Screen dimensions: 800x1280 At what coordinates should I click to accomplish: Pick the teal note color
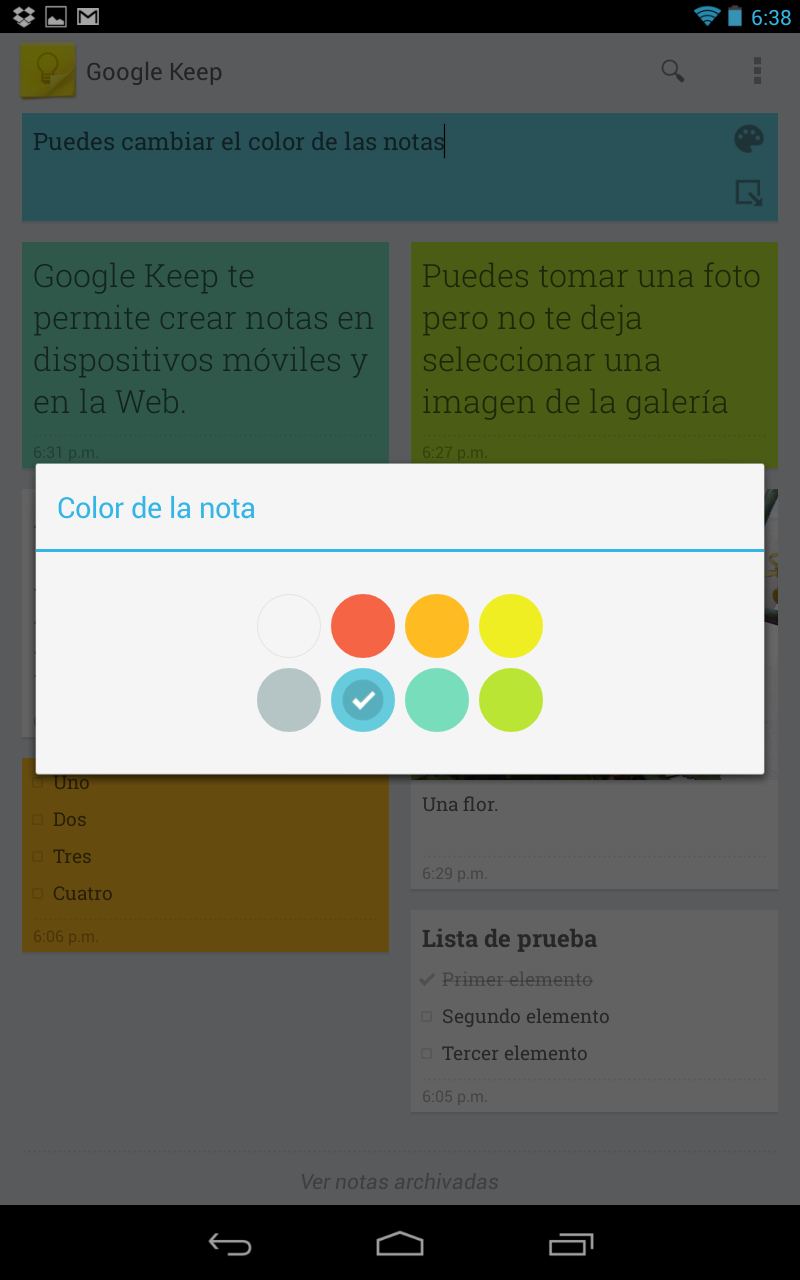pos(437,700)
